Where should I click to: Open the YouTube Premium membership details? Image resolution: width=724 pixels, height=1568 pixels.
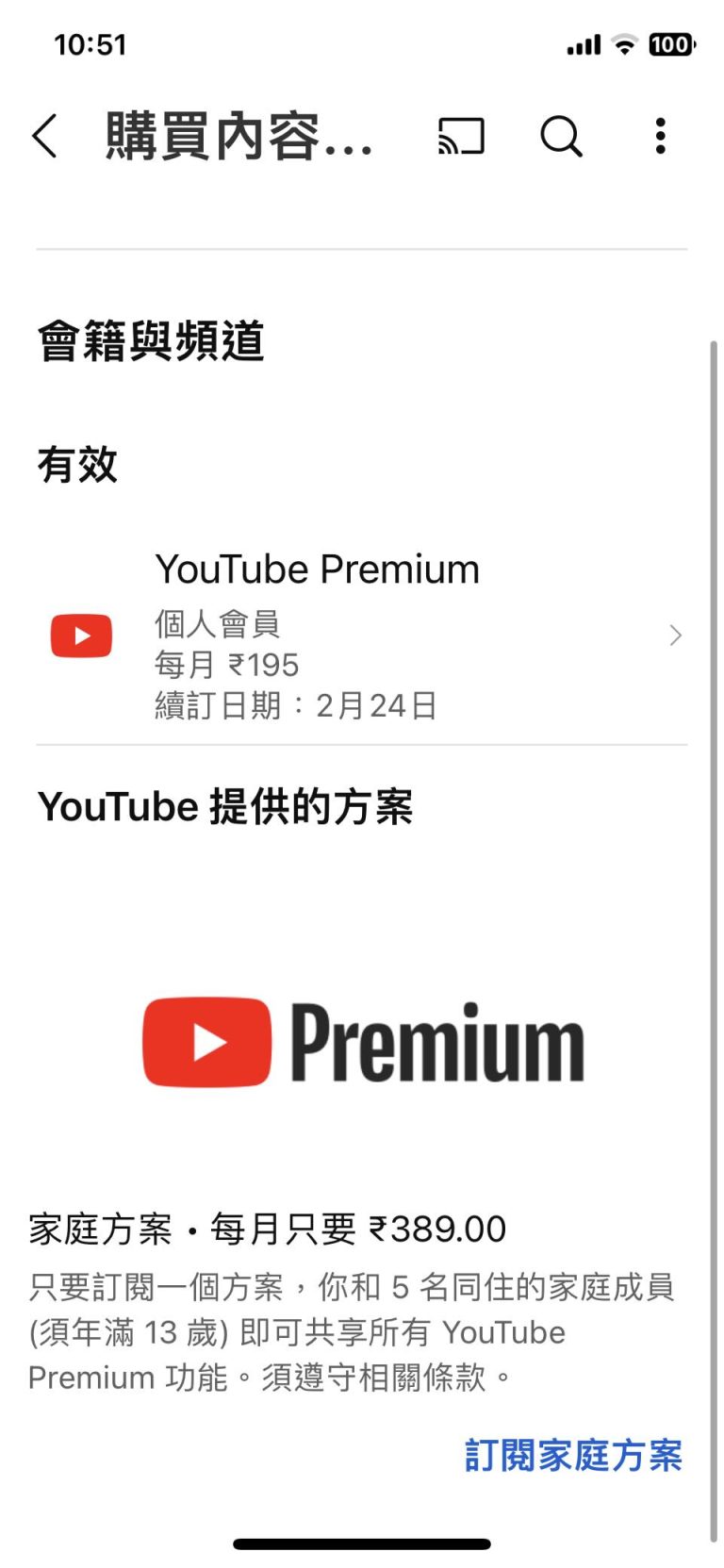(362, 635)
